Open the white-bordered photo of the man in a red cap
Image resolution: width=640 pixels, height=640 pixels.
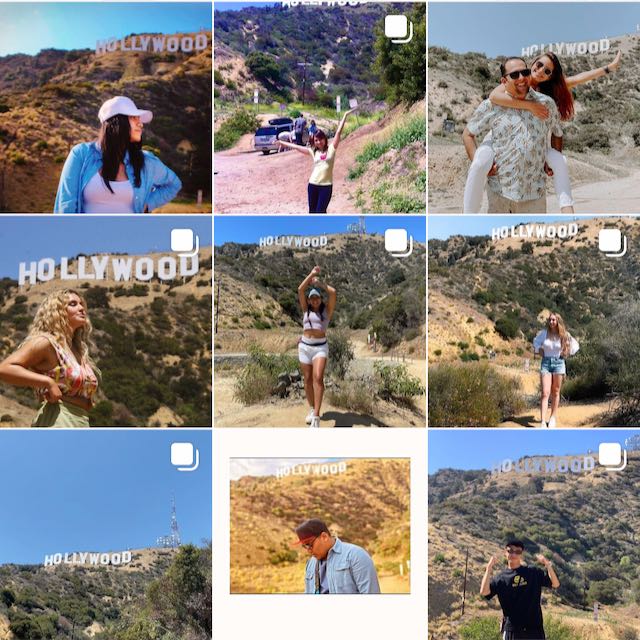click(319, 535)
